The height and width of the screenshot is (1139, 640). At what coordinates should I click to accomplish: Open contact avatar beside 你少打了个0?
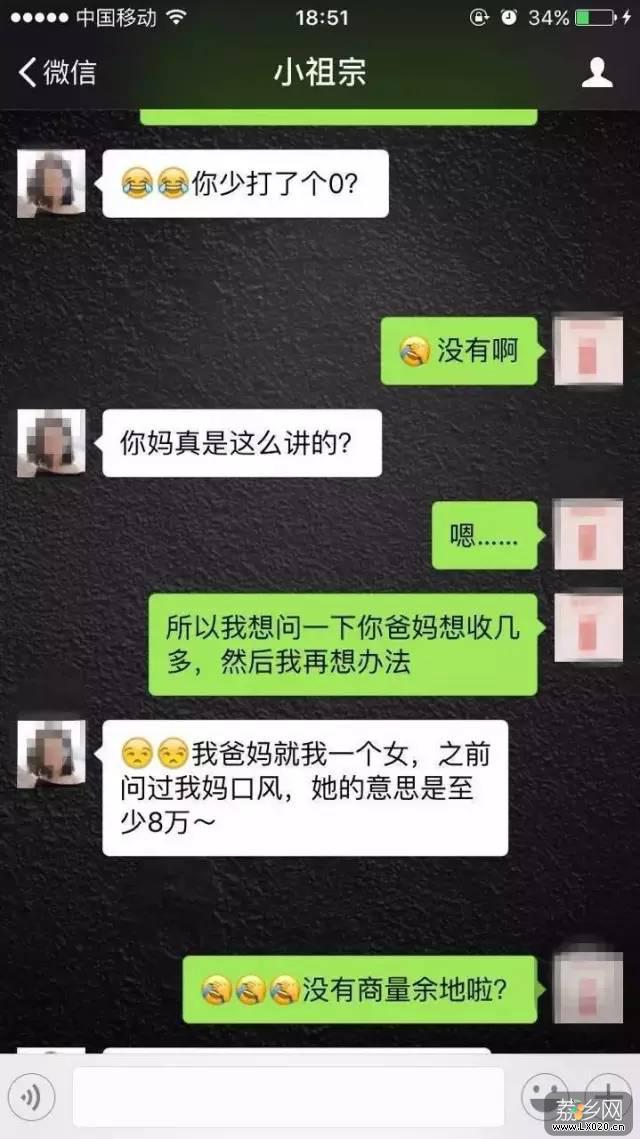click(x=51, y=183)
